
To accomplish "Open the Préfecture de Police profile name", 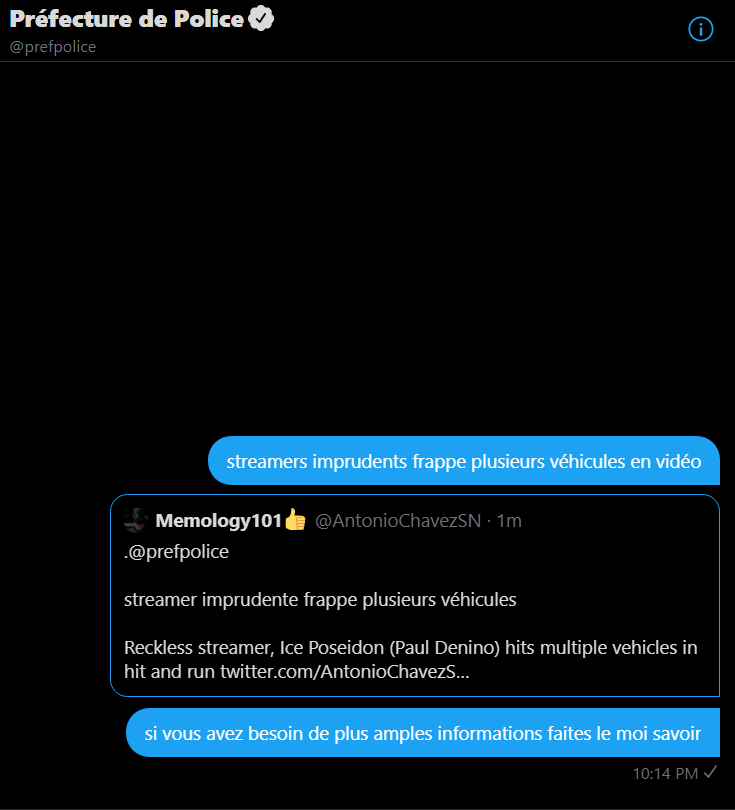I will [x=127, y=20].
